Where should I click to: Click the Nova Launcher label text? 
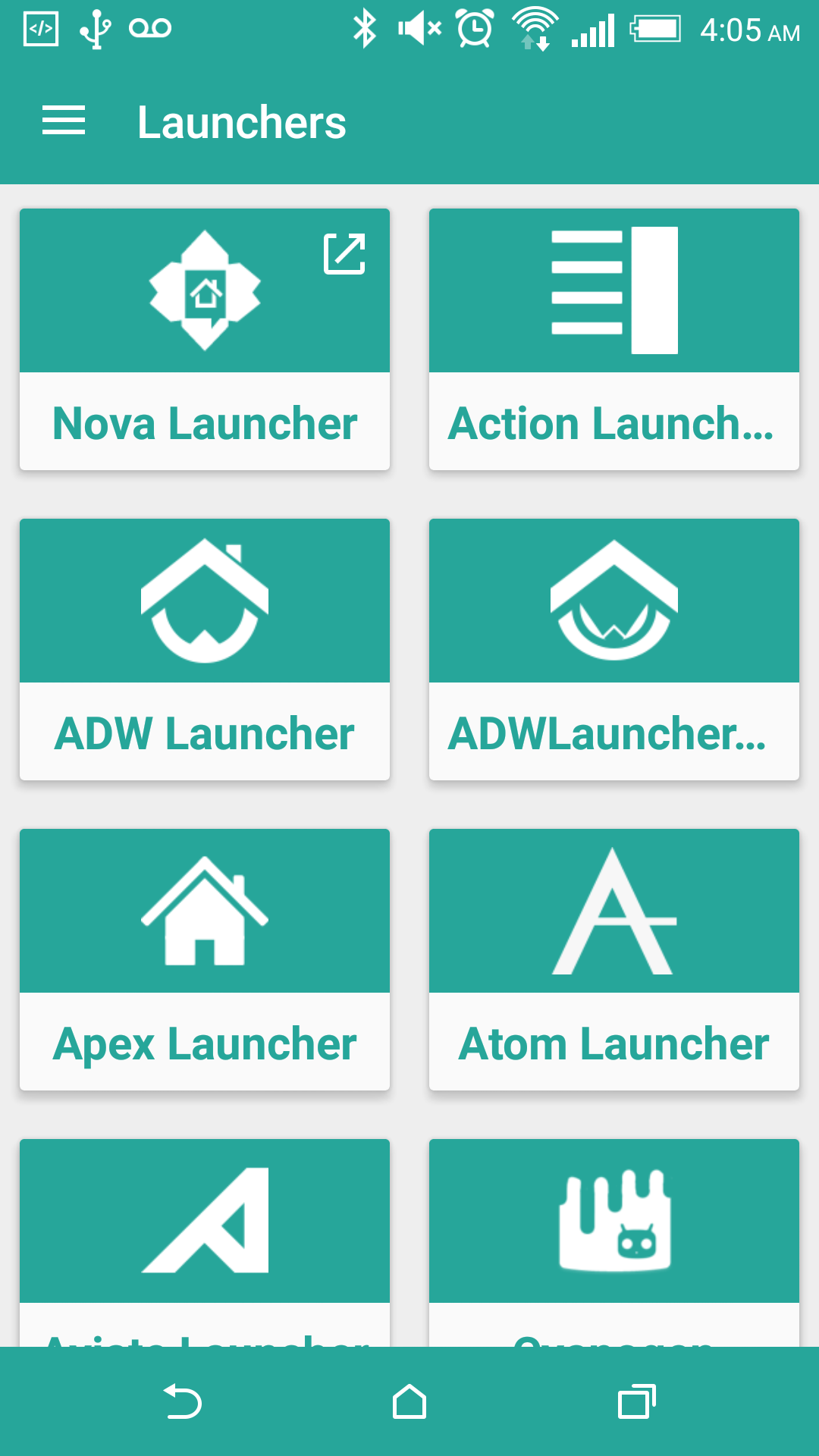click(x=205, y=423)
